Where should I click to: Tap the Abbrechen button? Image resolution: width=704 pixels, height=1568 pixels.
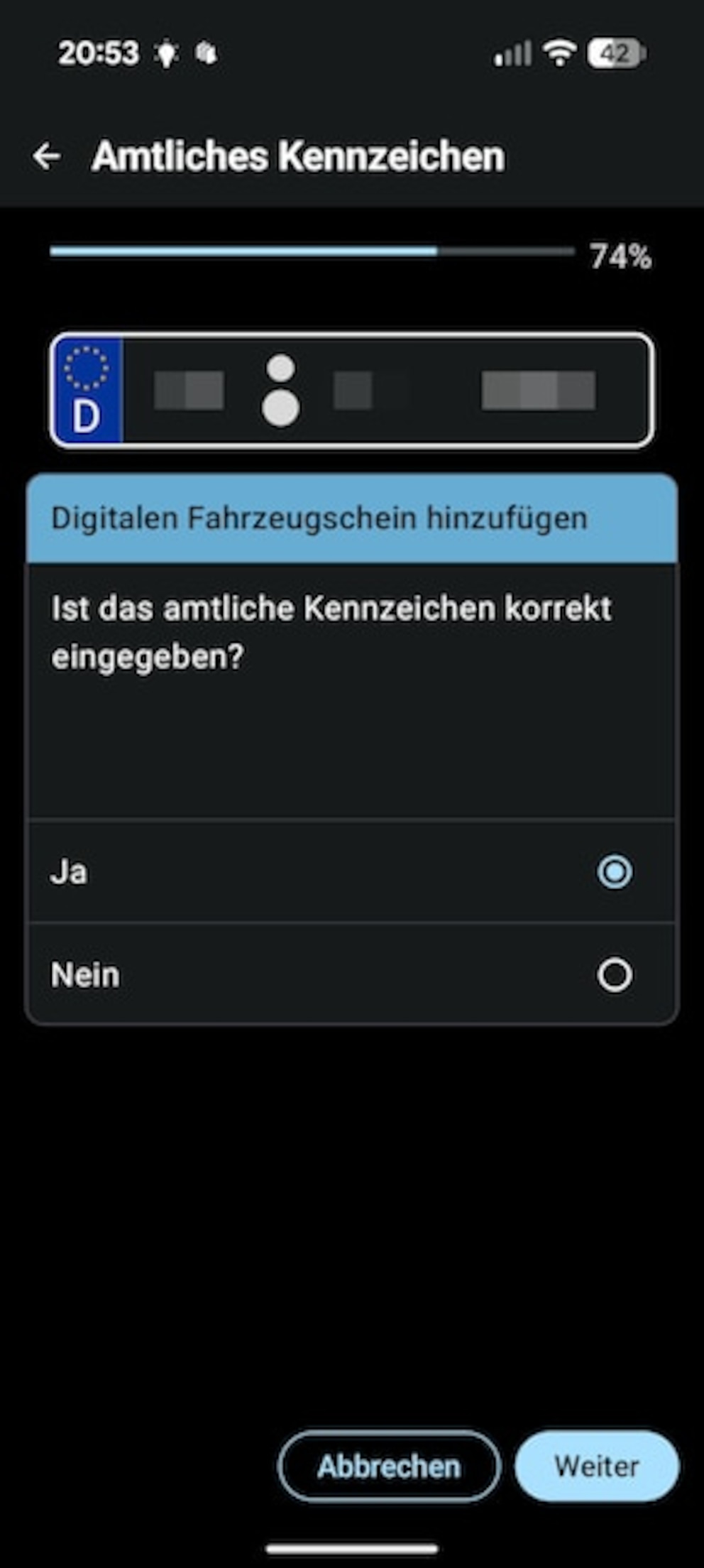[x=389, y=1466]
